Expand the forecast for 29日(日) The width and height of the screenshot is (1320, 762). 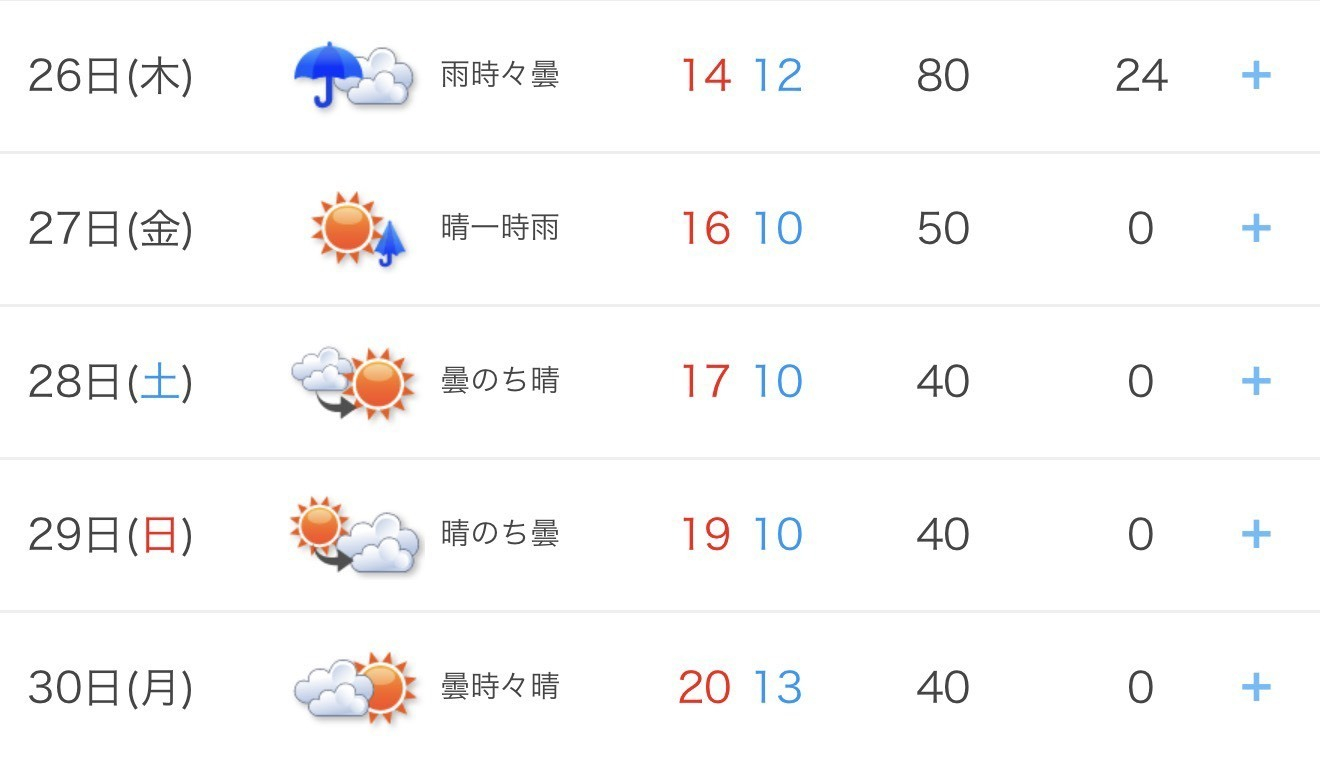point(1255,534)
